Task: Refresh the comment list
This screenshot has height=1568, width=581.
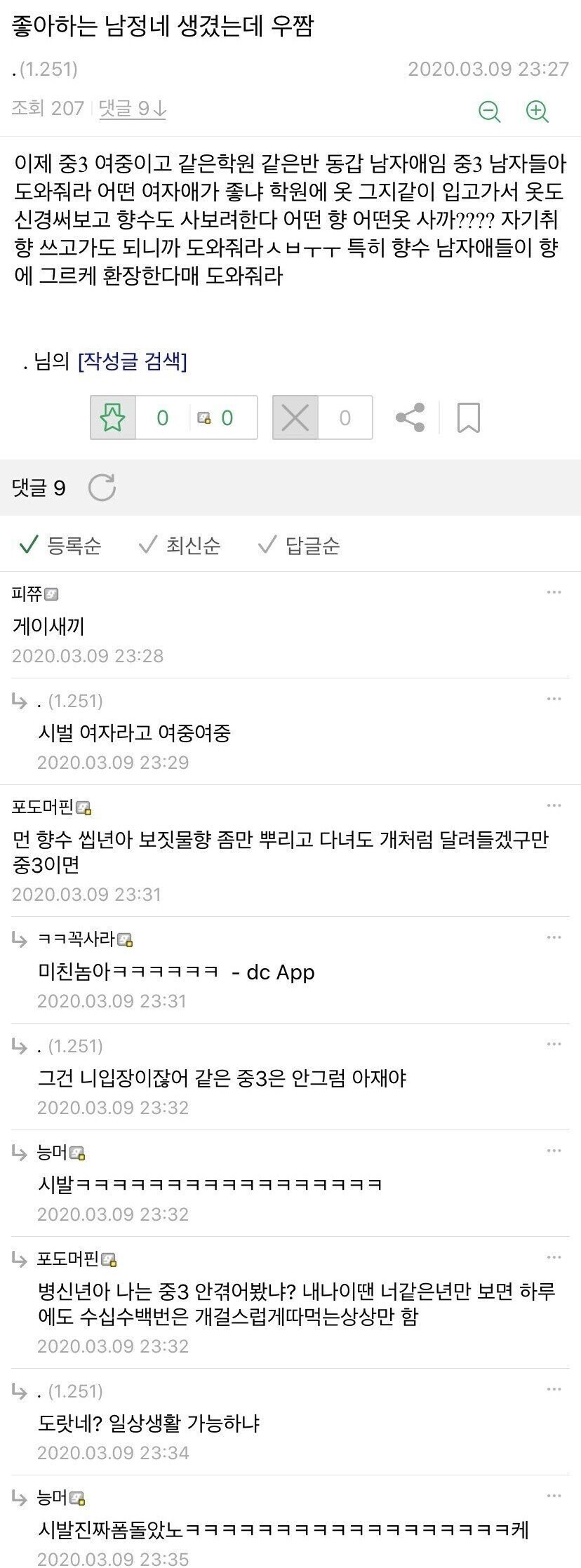Action: [102, 488]
